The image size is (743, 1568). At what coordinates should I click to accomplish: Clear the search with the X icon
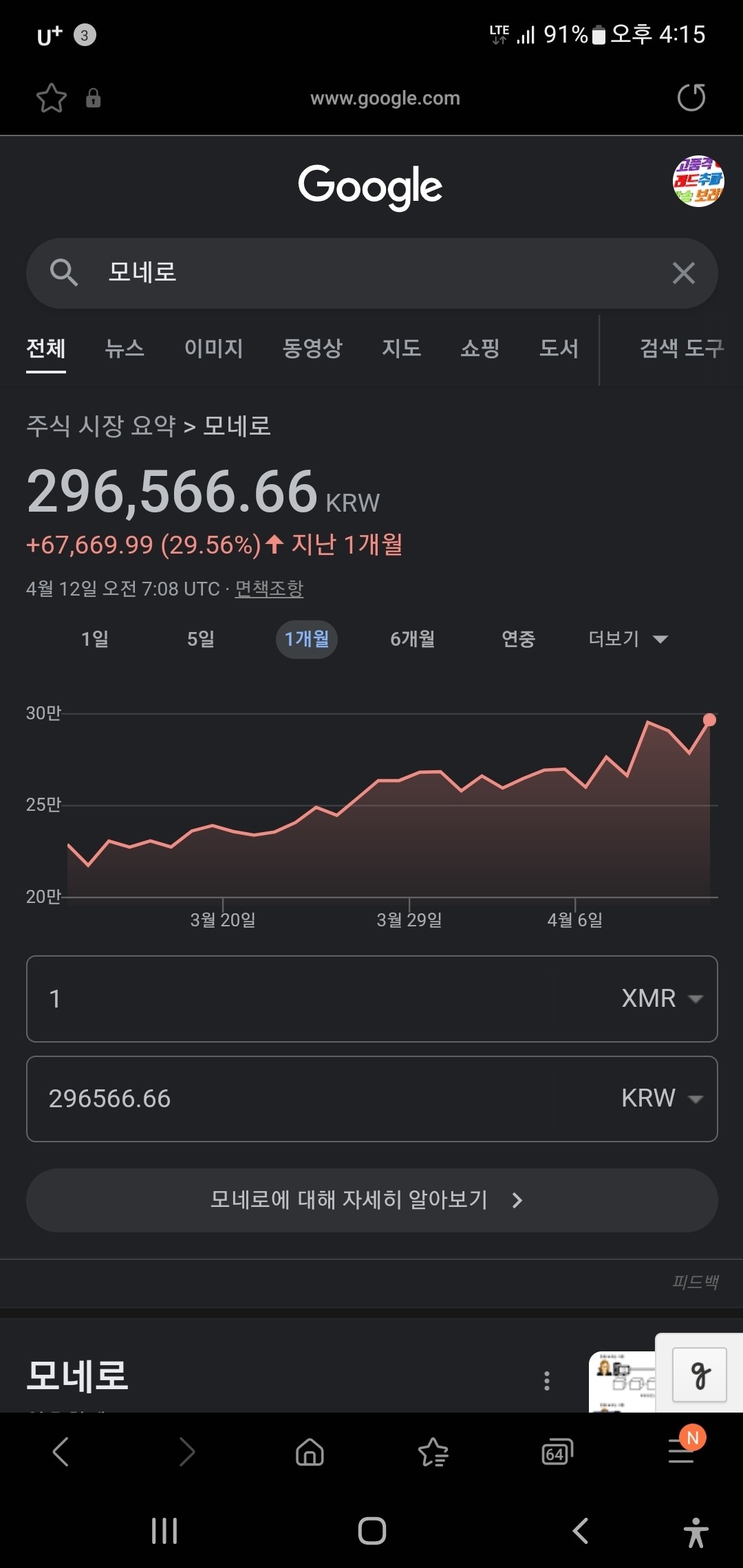[683, 272]
